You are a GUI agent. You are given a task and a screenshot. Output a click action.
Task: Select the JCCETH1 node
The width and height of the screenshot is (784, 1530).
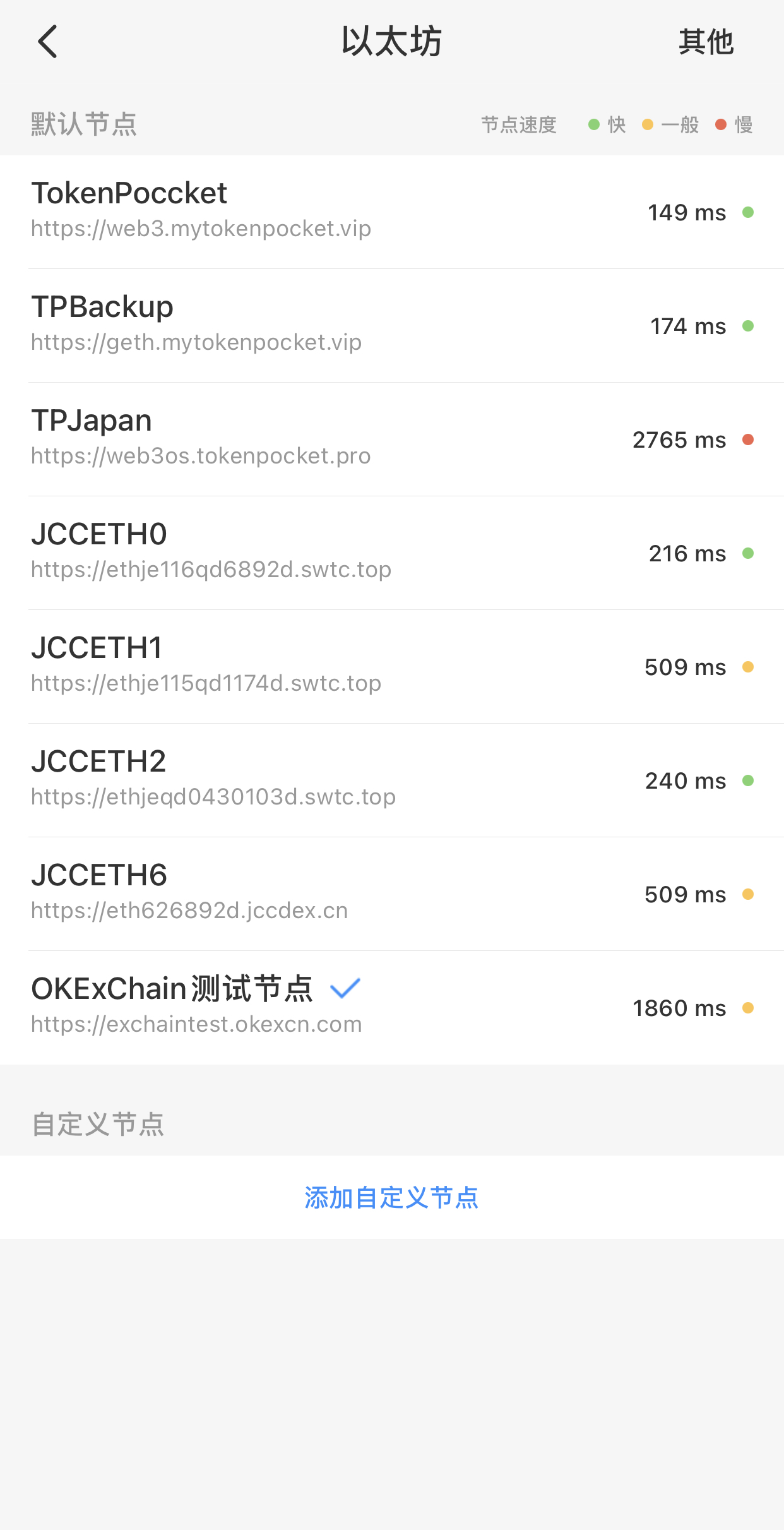coord(391,666)
